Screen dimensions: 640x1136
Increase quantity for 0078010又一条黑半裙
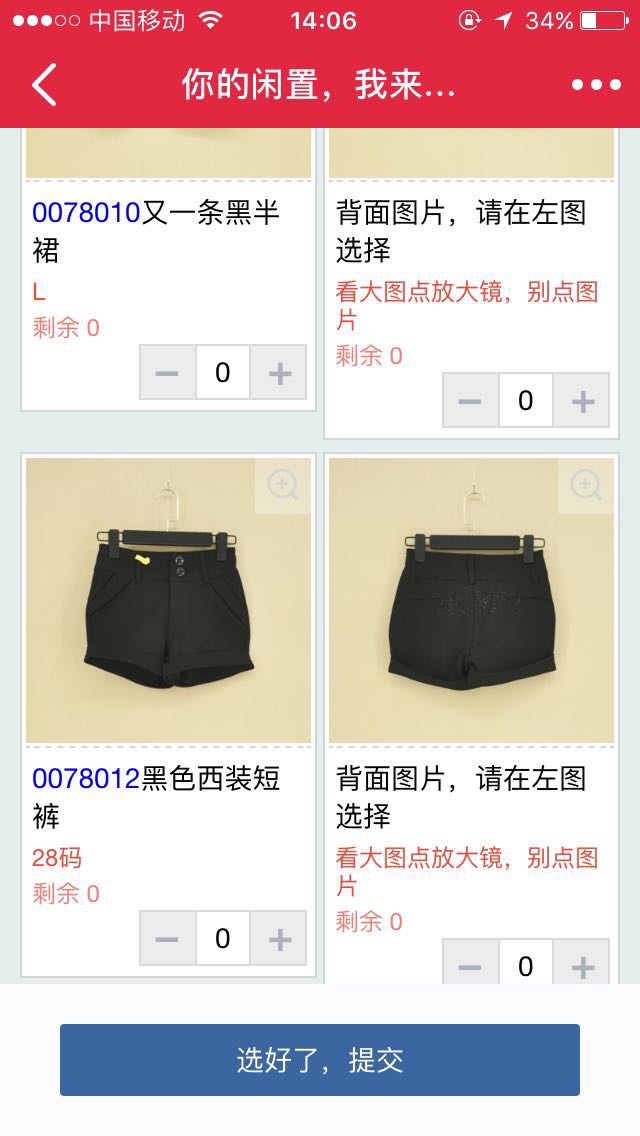pyautogui.click(x=279, y=373)
